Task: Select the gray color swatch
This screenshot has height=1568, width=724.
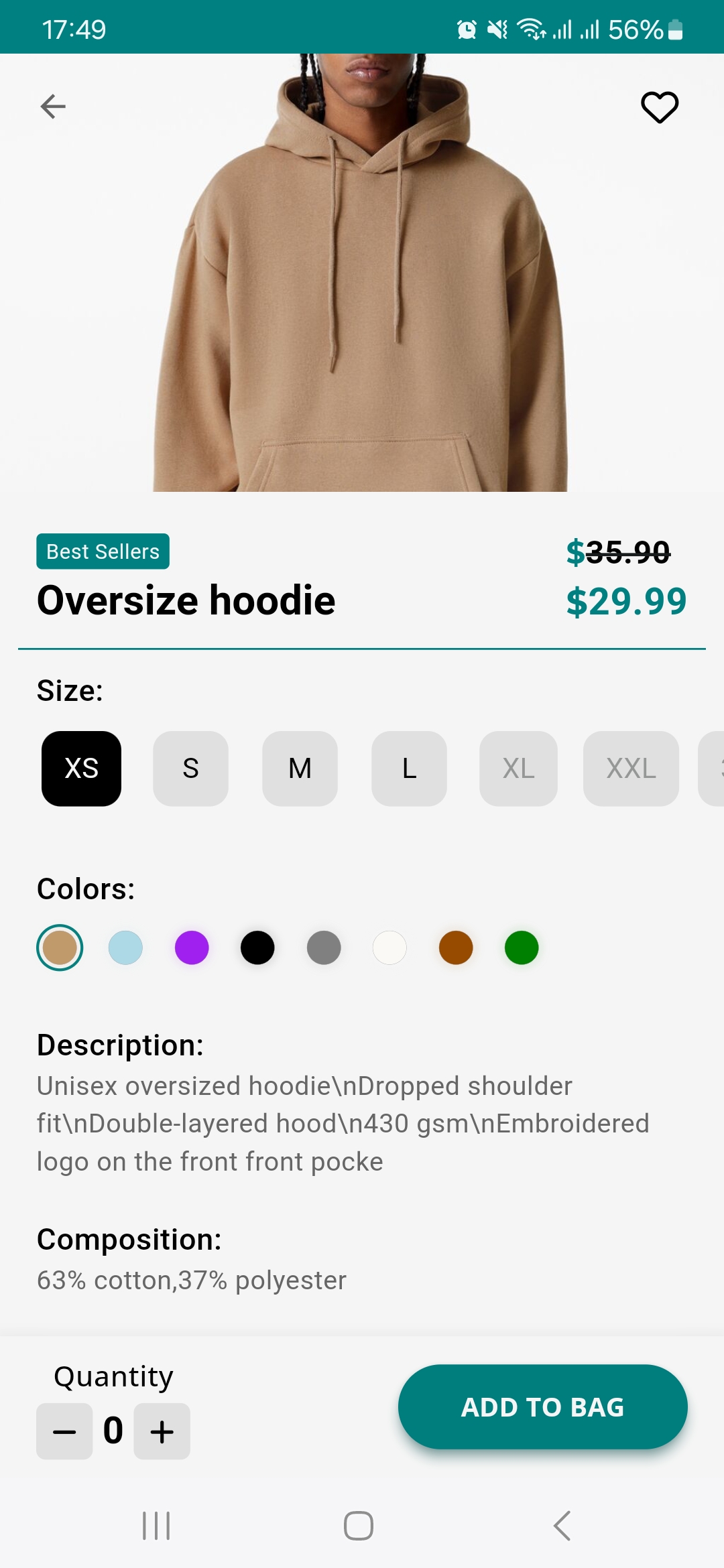Action: (x=324, y=948)
